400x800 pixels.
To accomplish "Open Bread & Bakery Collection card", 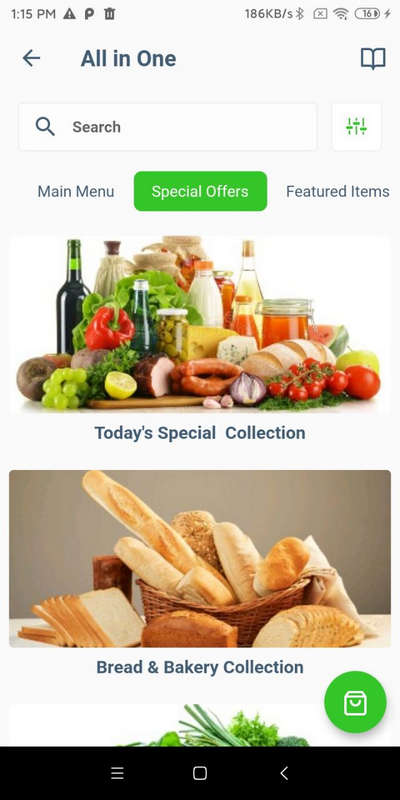I will (200, 574).
